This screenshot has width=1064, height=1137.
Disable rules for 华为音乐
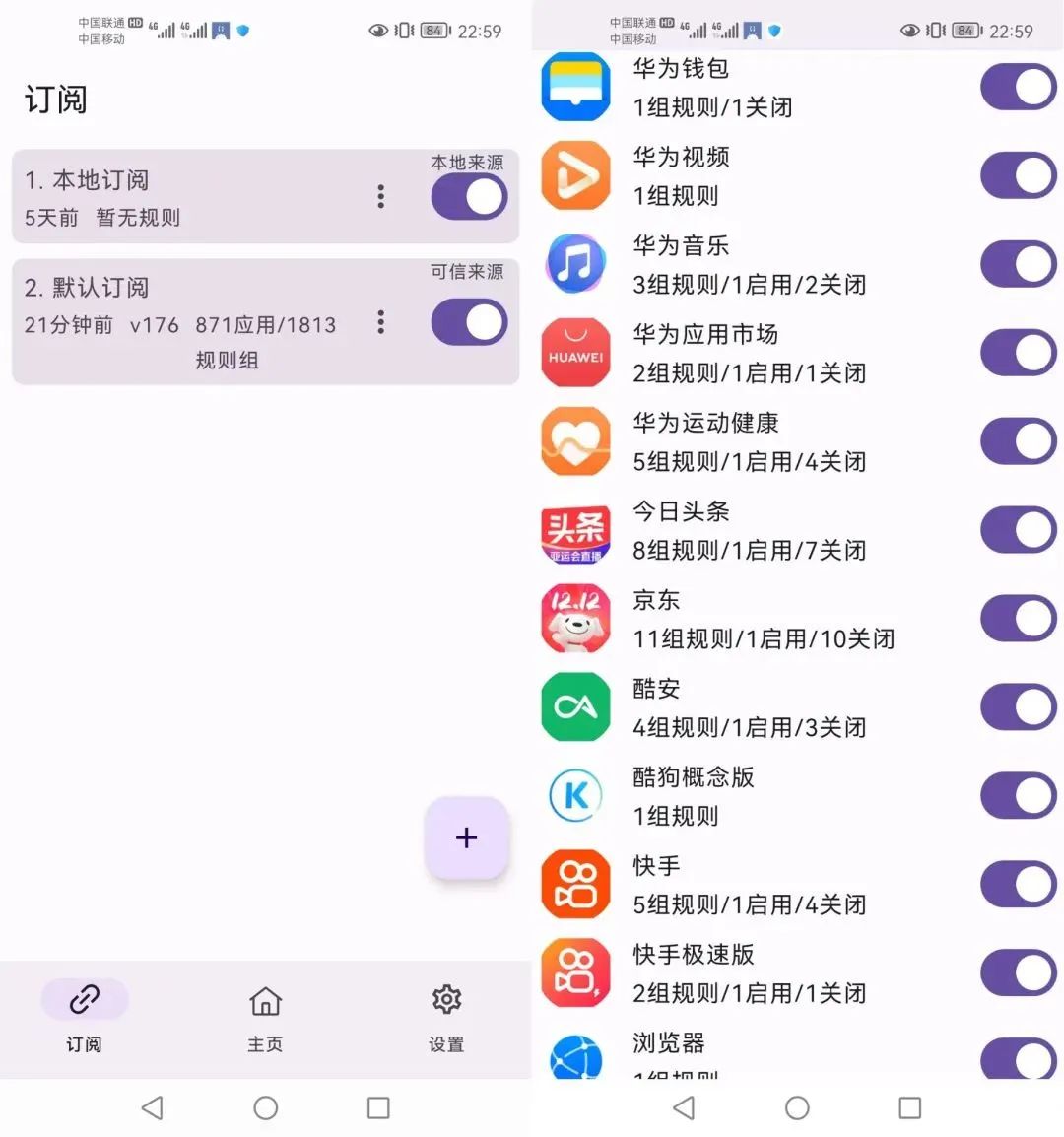1018,264
